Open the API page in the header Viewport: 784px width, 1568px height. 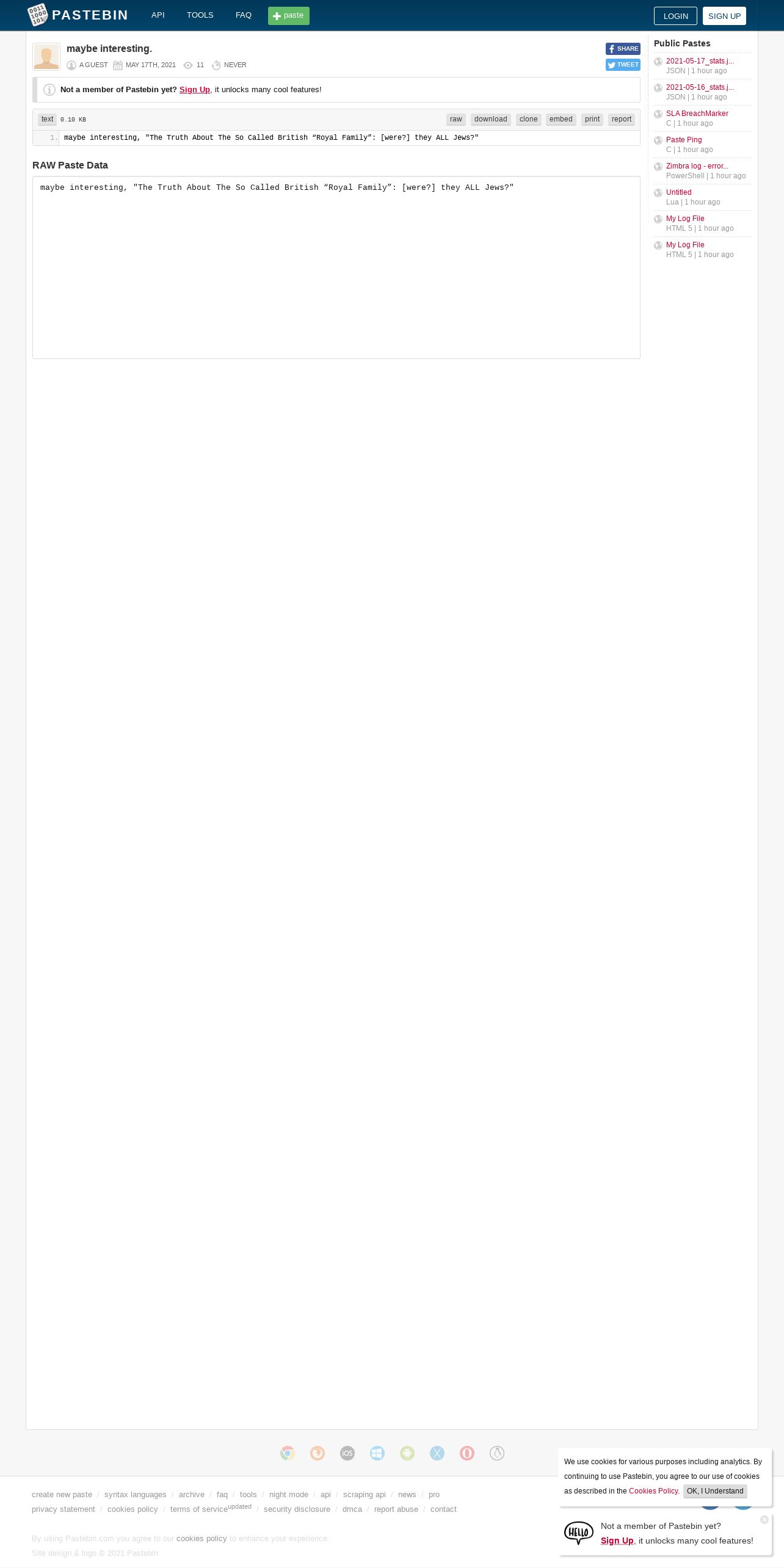coord(158,15)
